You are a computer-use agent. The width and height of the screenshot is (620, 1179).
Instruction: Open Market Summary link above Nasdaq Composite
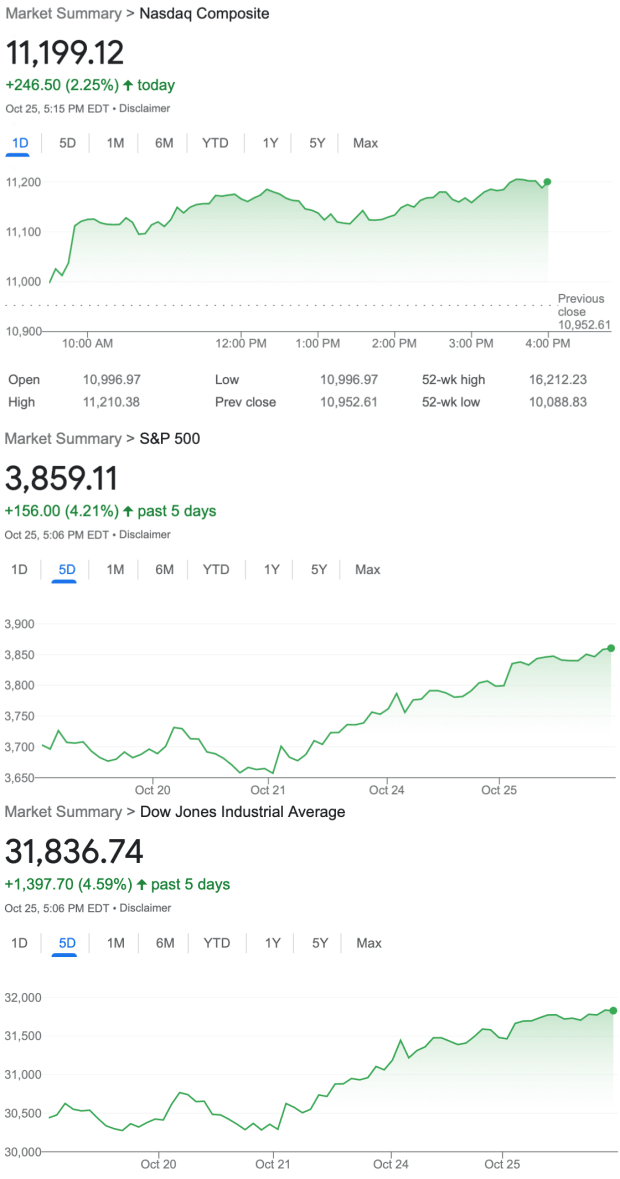click(62, 14)
